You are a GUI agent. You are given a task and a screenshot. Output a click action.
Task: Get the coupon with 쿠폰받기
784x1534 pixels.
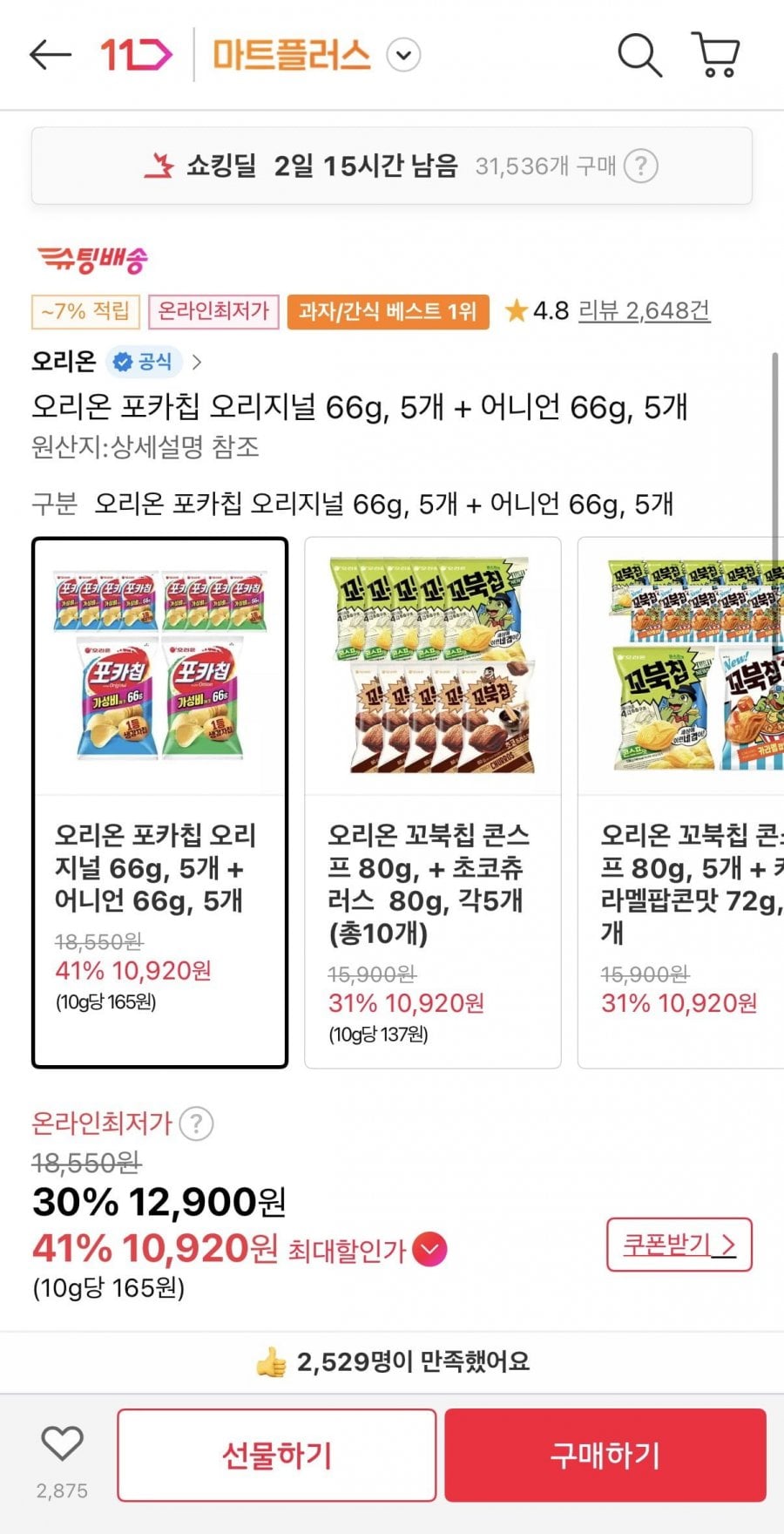pos(679,1245)
